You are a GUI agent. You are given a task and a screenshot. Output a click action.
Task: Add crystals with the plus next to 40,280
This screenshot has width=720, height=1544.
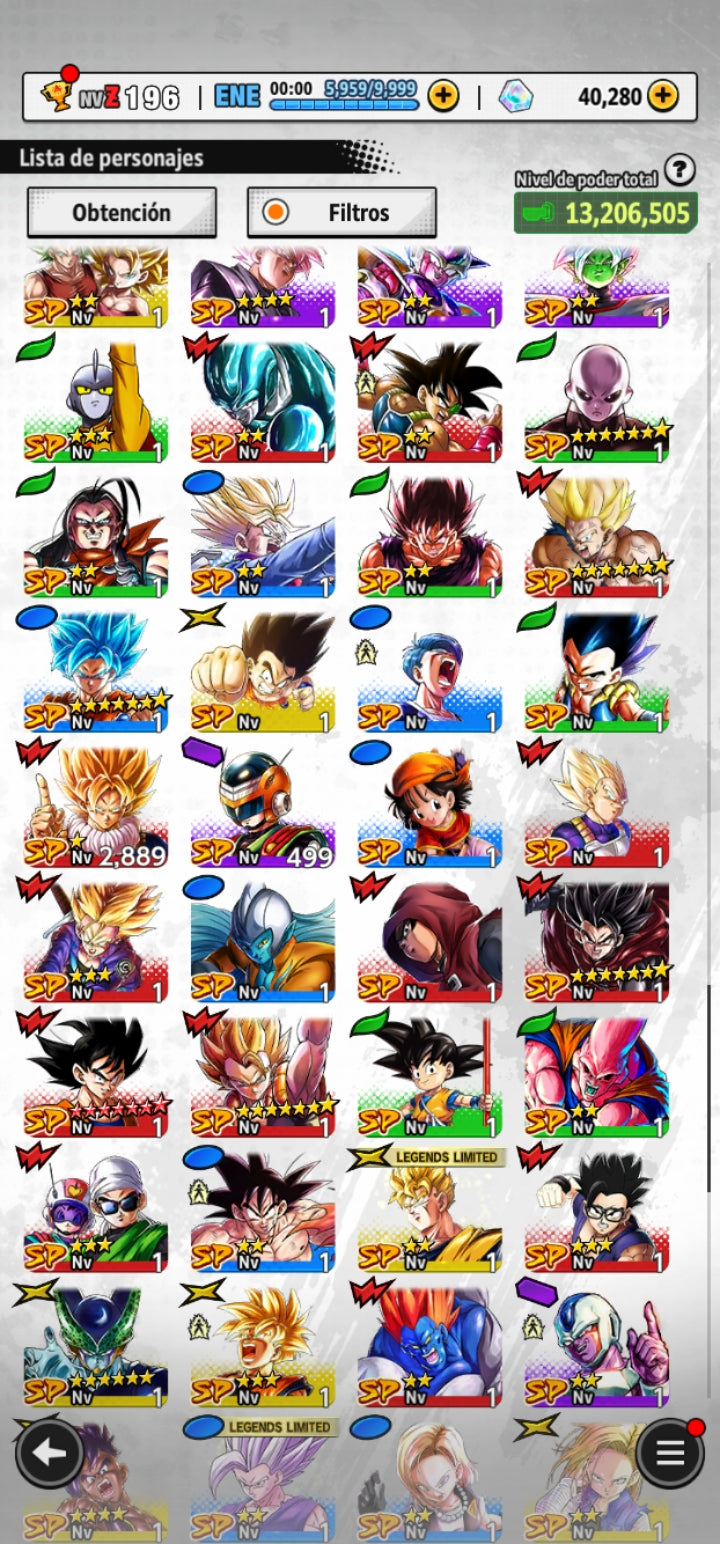pos(662,96)
